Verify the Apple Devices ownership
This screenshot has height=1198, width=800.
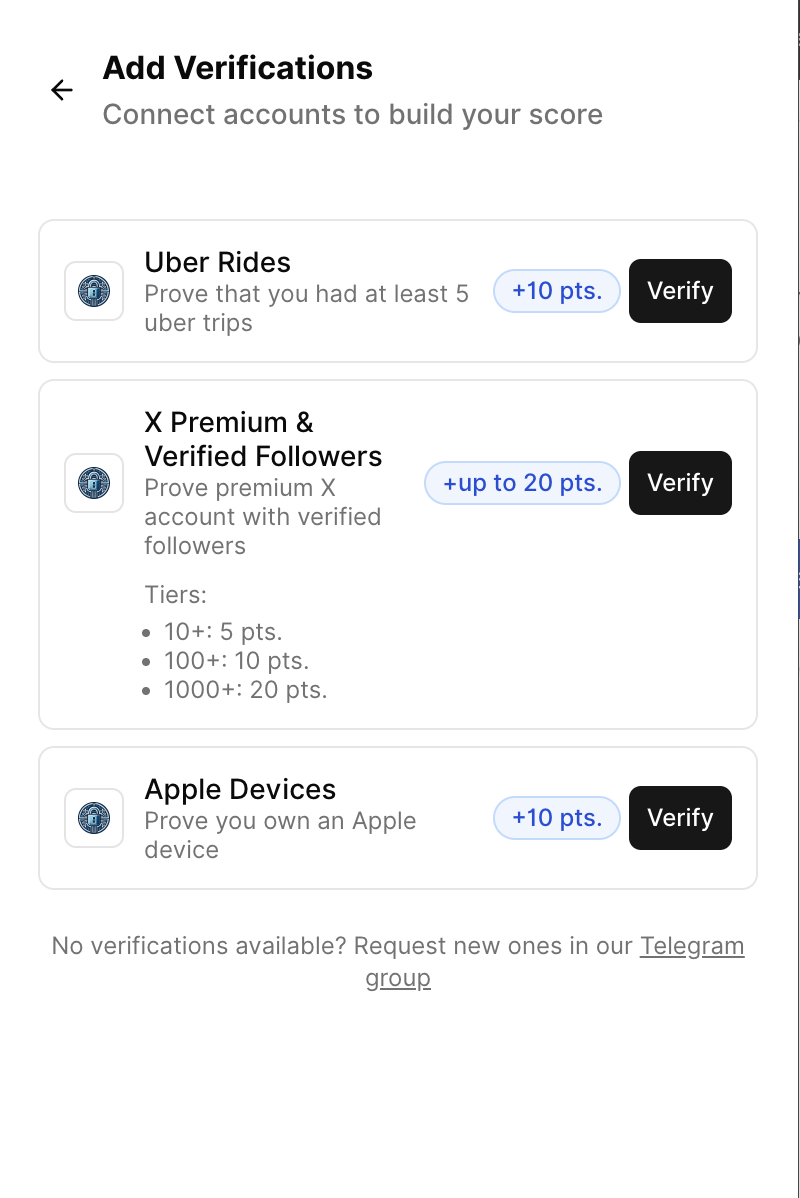coord(680,817)
